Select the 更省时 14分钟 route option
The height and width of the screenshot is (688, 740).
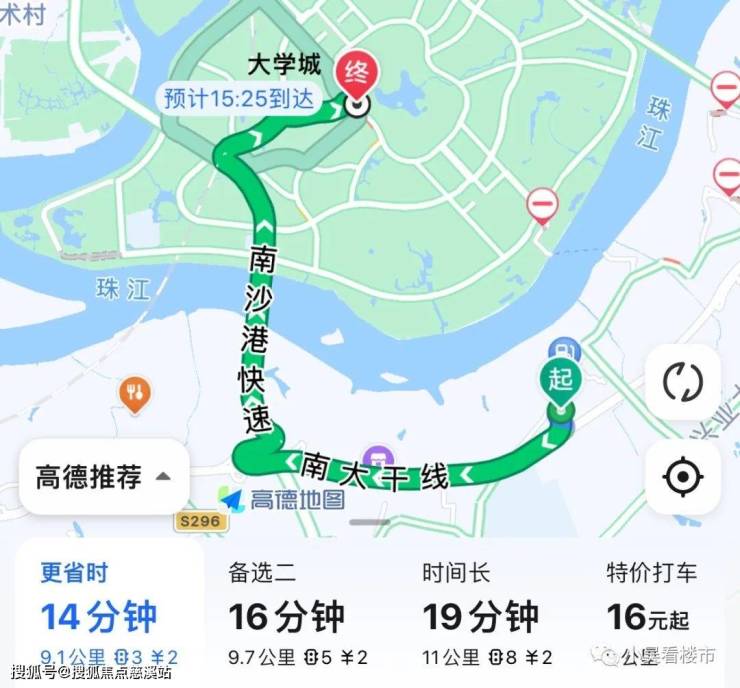(100, 614)
